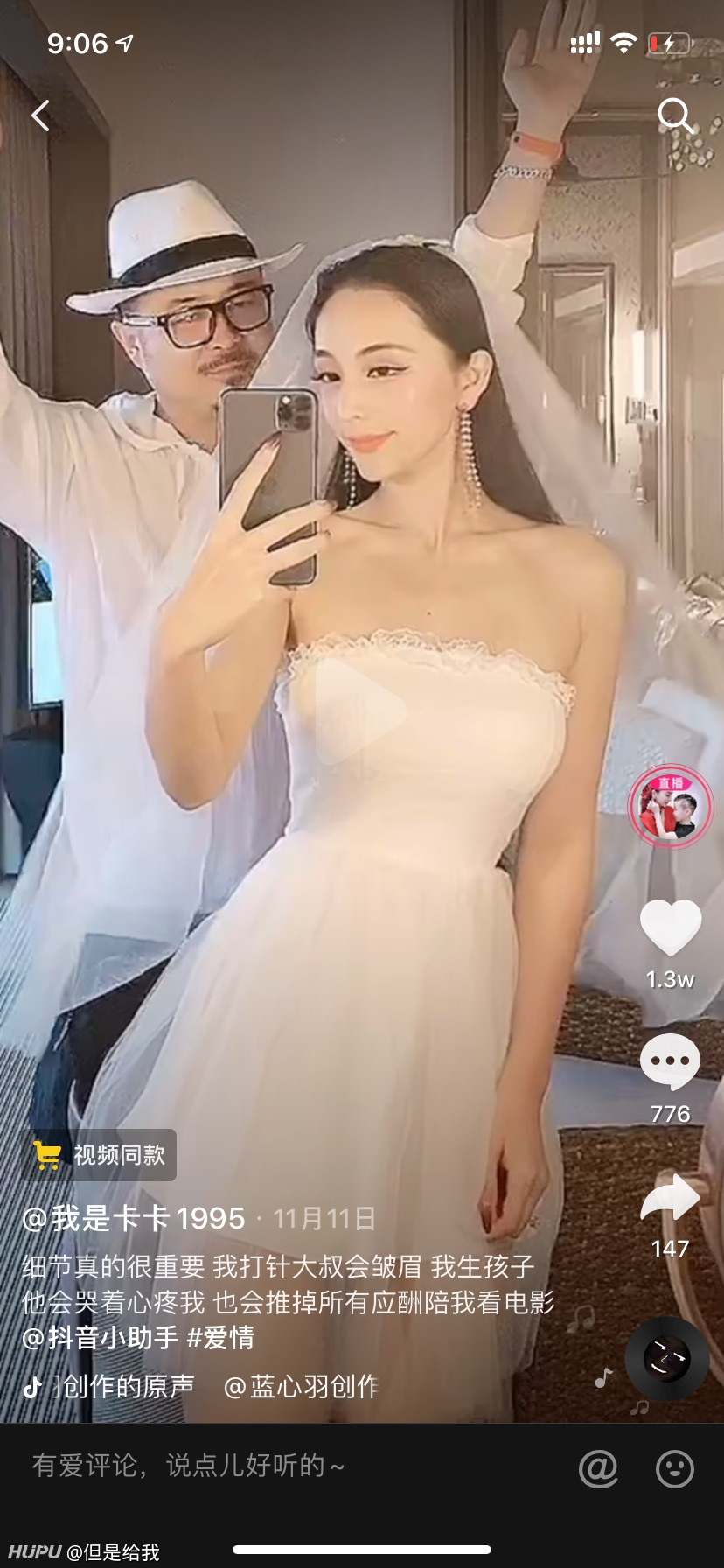
Task: Open profile @我是卡卡1995
Action: (134, 1218)
